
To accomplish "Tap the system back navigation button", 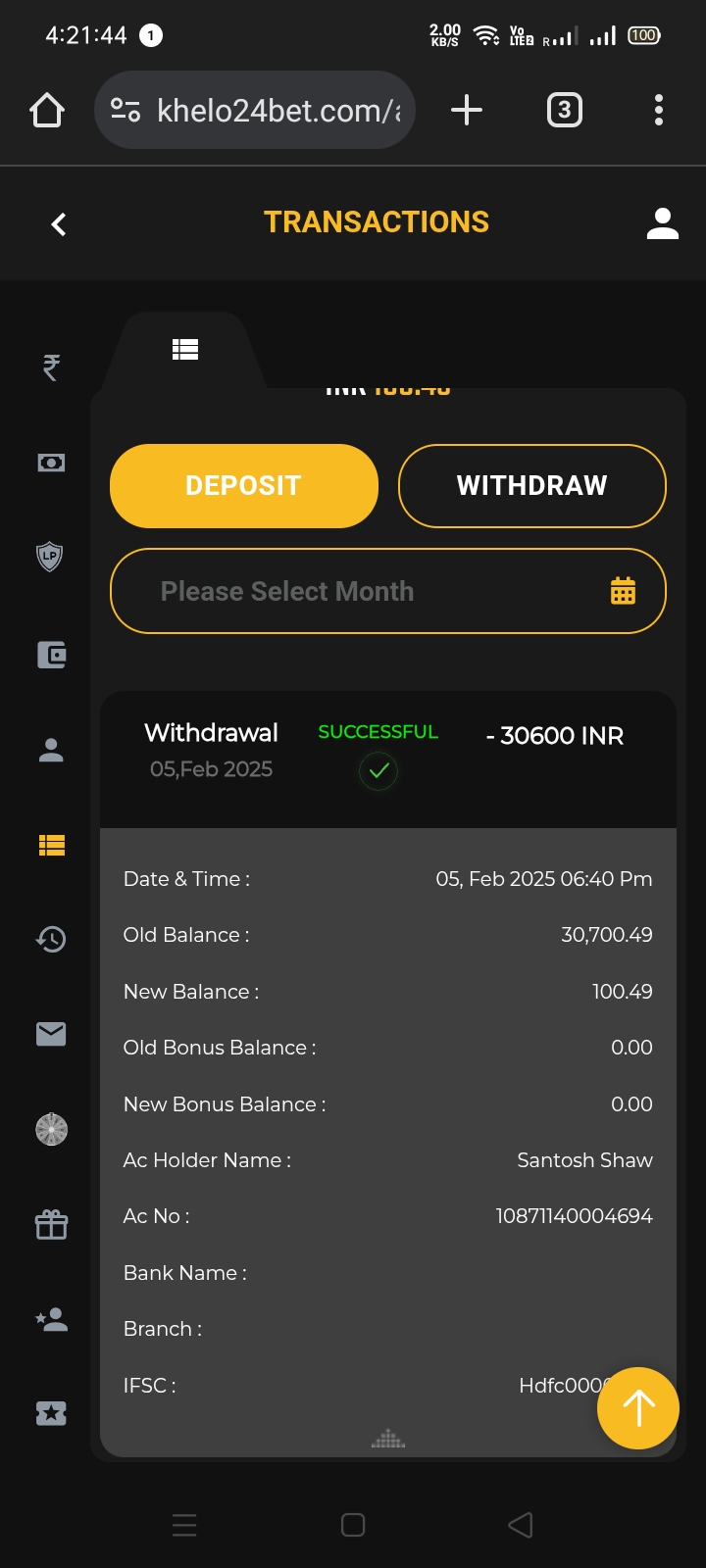I will [x=521, y=1525].
